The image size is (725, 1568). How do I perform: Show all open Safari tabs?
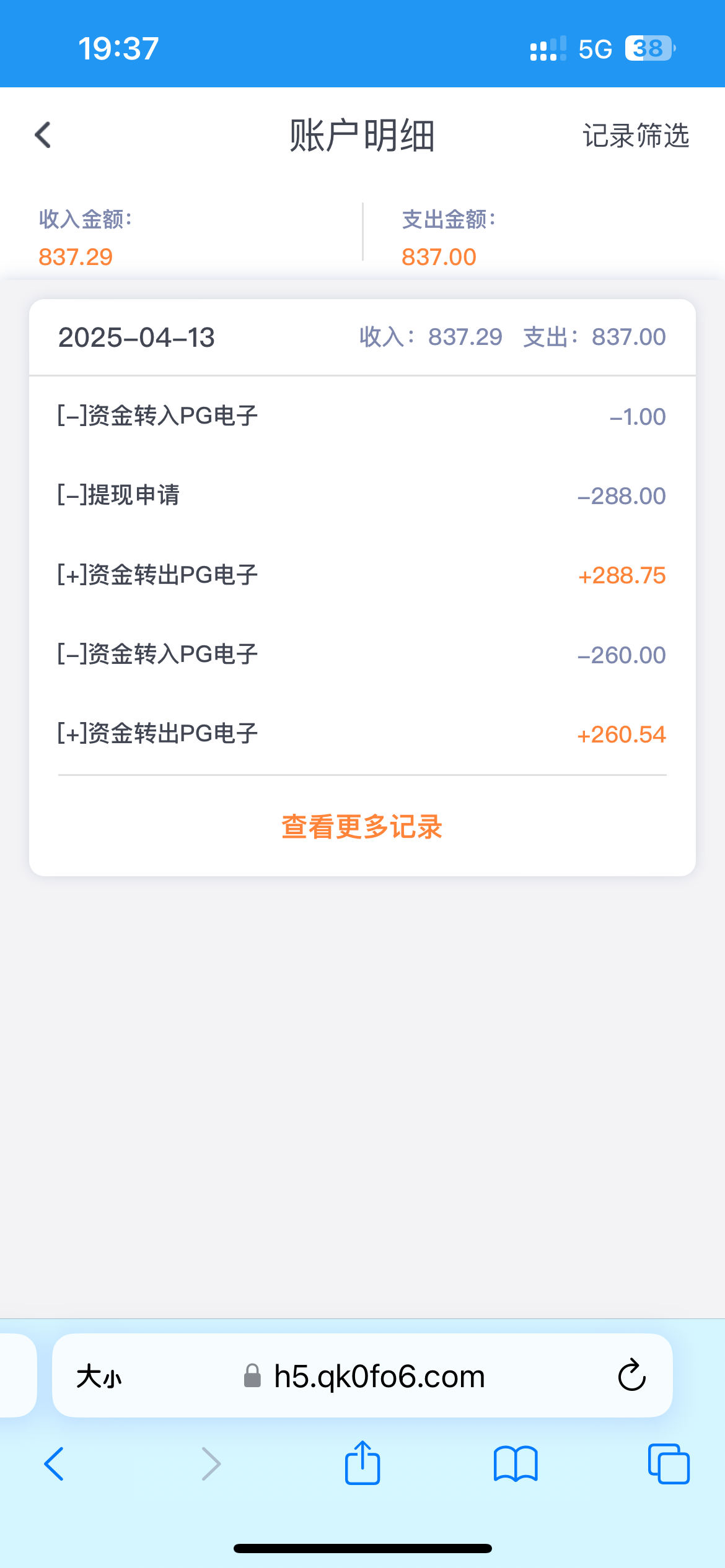[668, 1463]
